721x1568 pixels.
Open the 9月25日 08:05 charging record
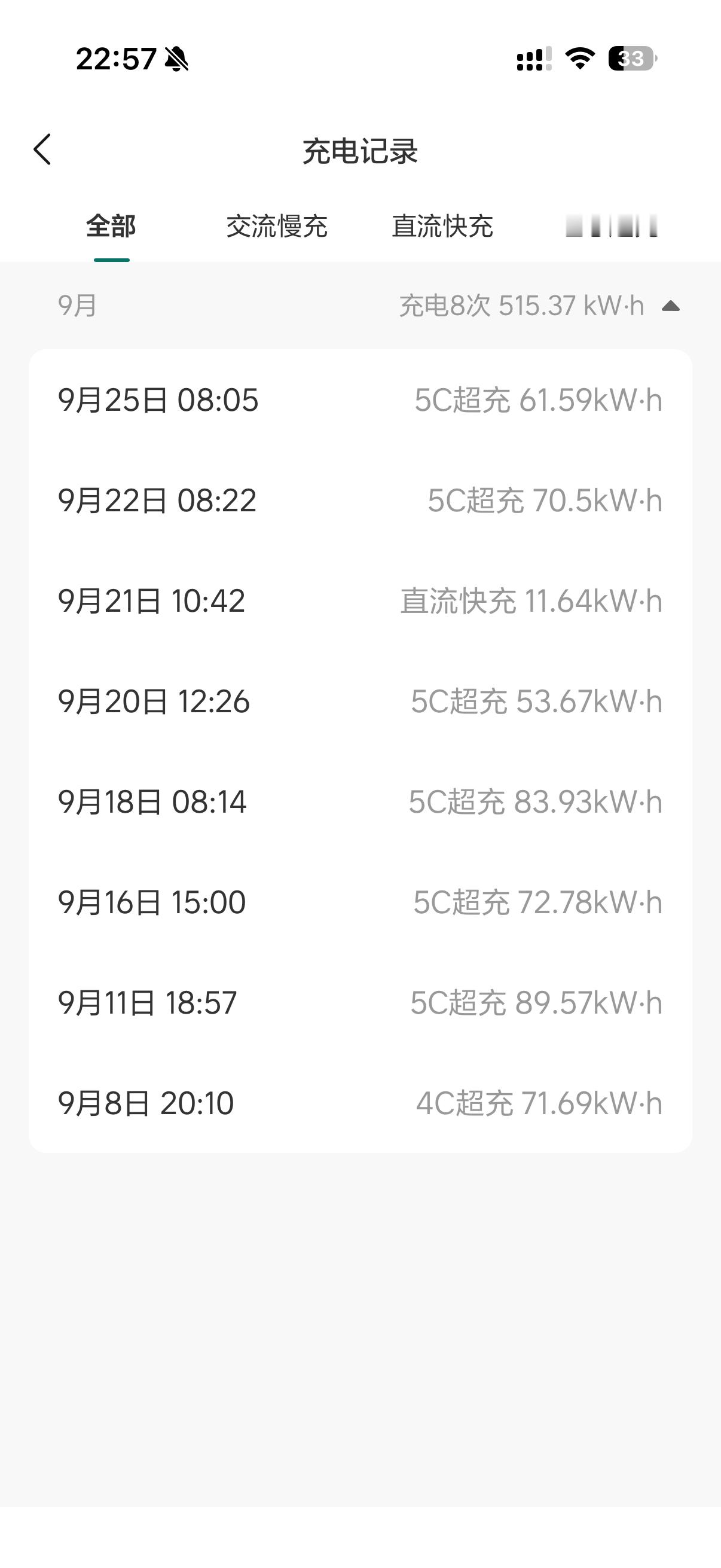[x=360, y=400]
